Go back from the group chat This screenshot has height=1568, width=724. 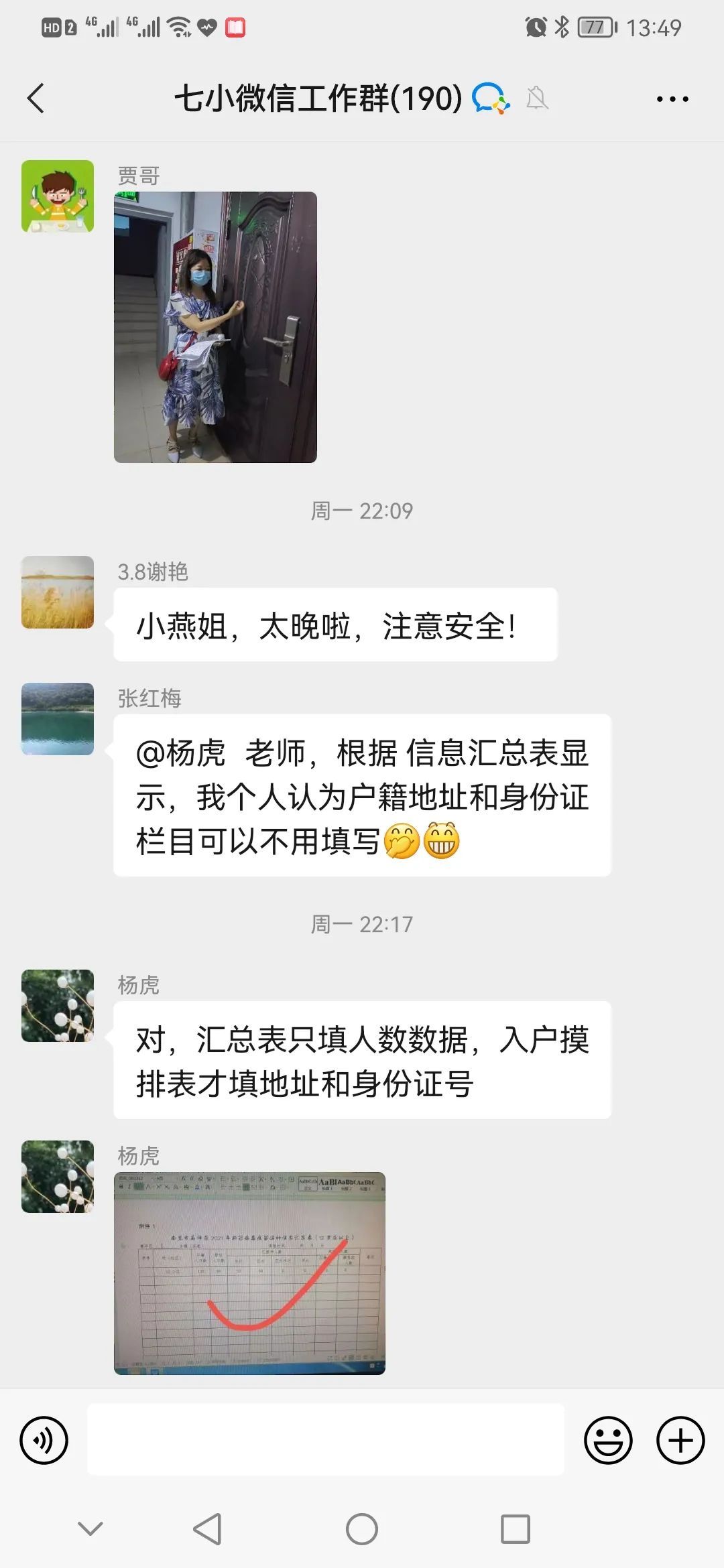[36, 99]
